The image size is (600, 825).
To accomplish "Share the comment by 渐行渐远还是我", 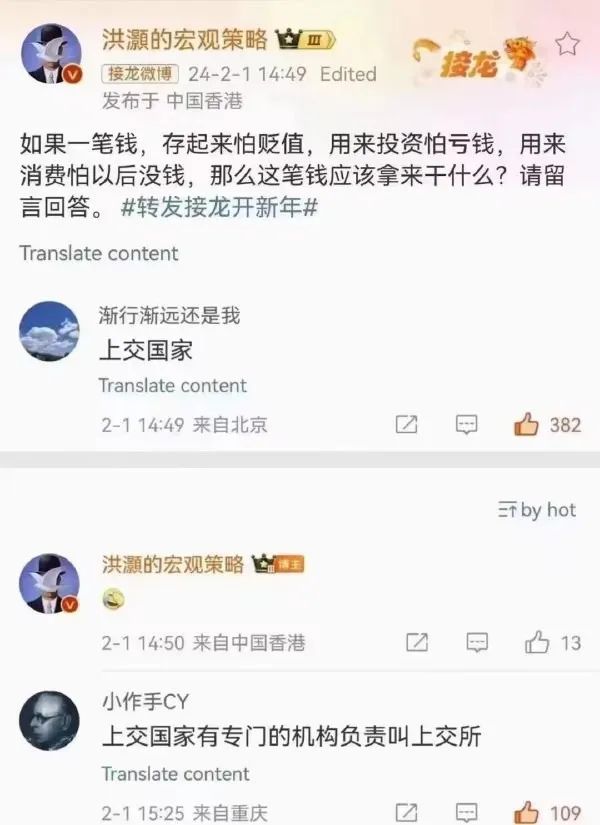I will click(x=406, y=424).
